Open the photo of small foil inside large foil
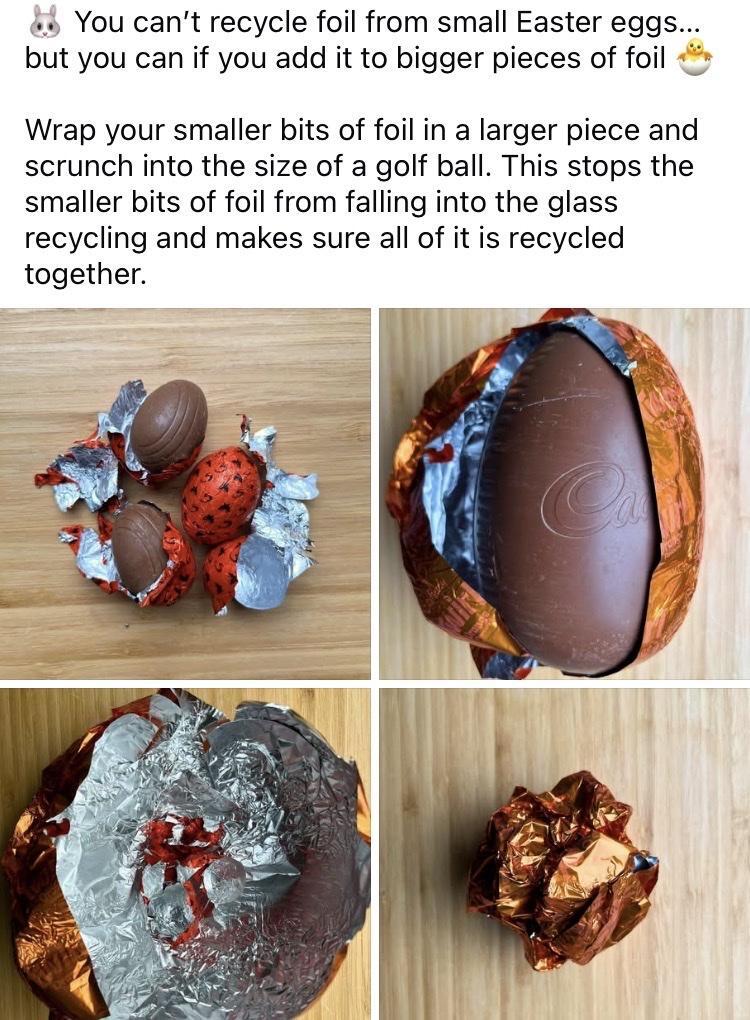 (185, 853)
